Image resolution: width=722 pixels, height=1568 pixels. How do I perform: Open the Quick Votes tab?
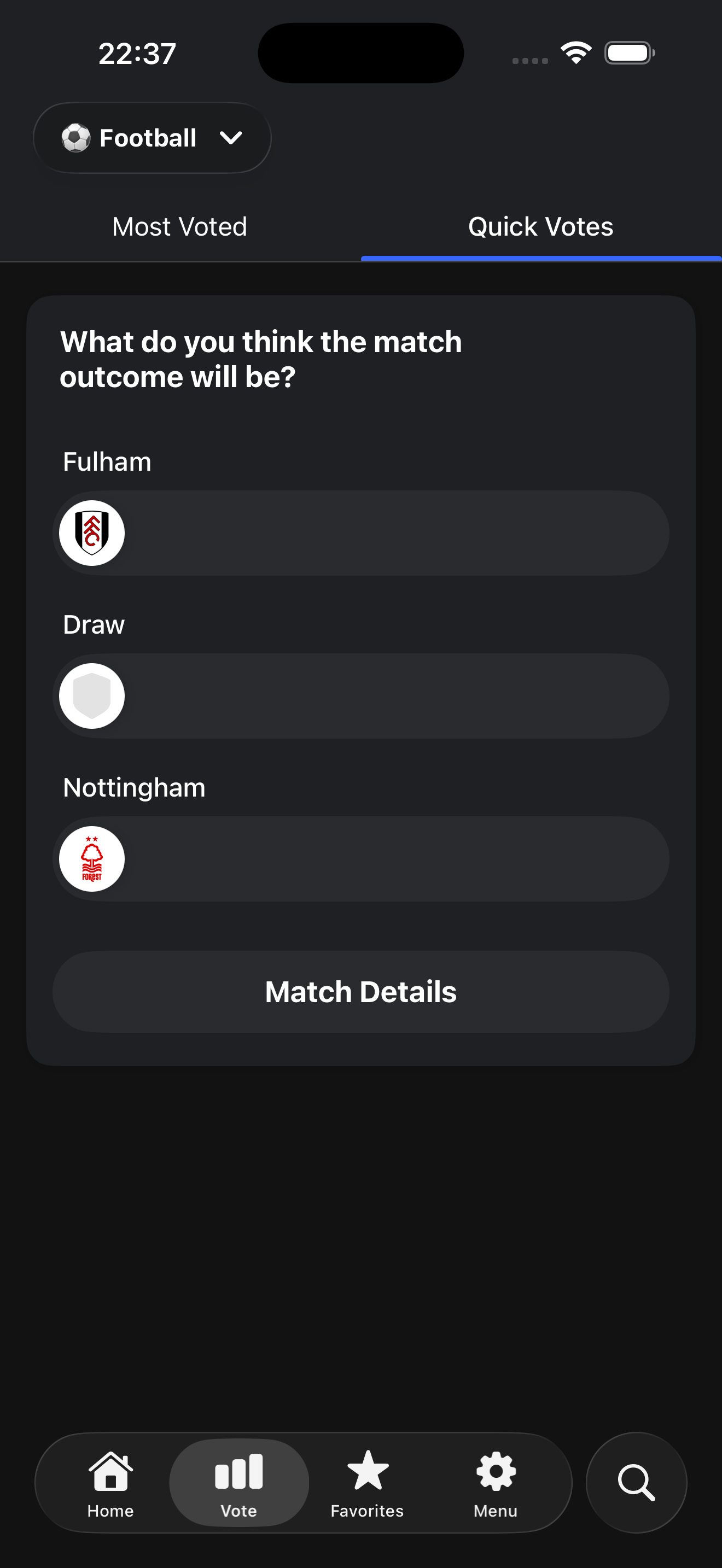[x=539, y=226]
